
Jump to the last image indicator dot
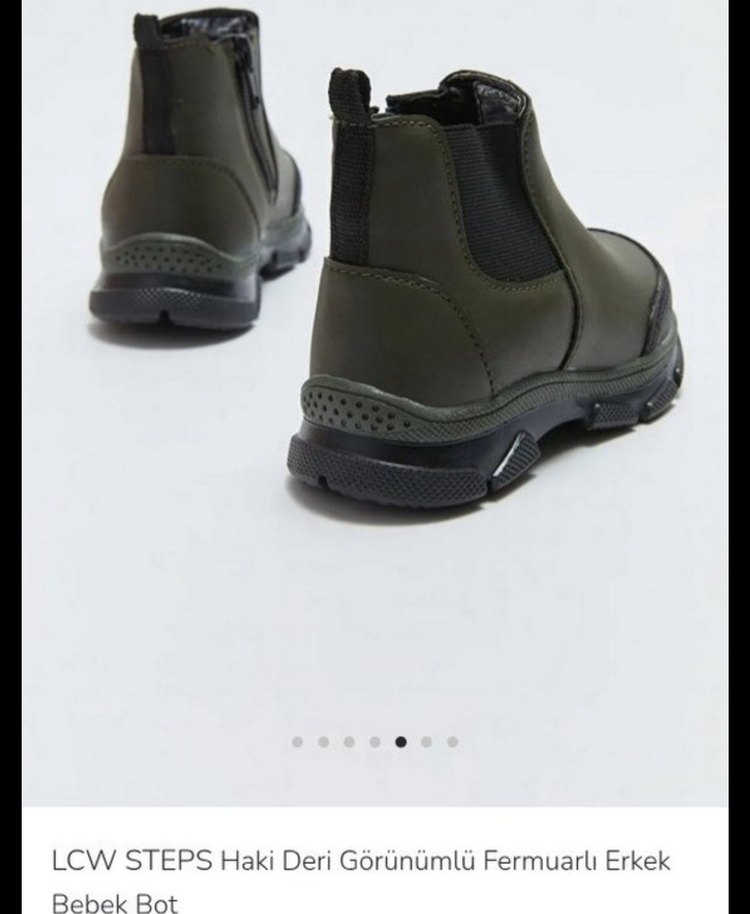453,742
